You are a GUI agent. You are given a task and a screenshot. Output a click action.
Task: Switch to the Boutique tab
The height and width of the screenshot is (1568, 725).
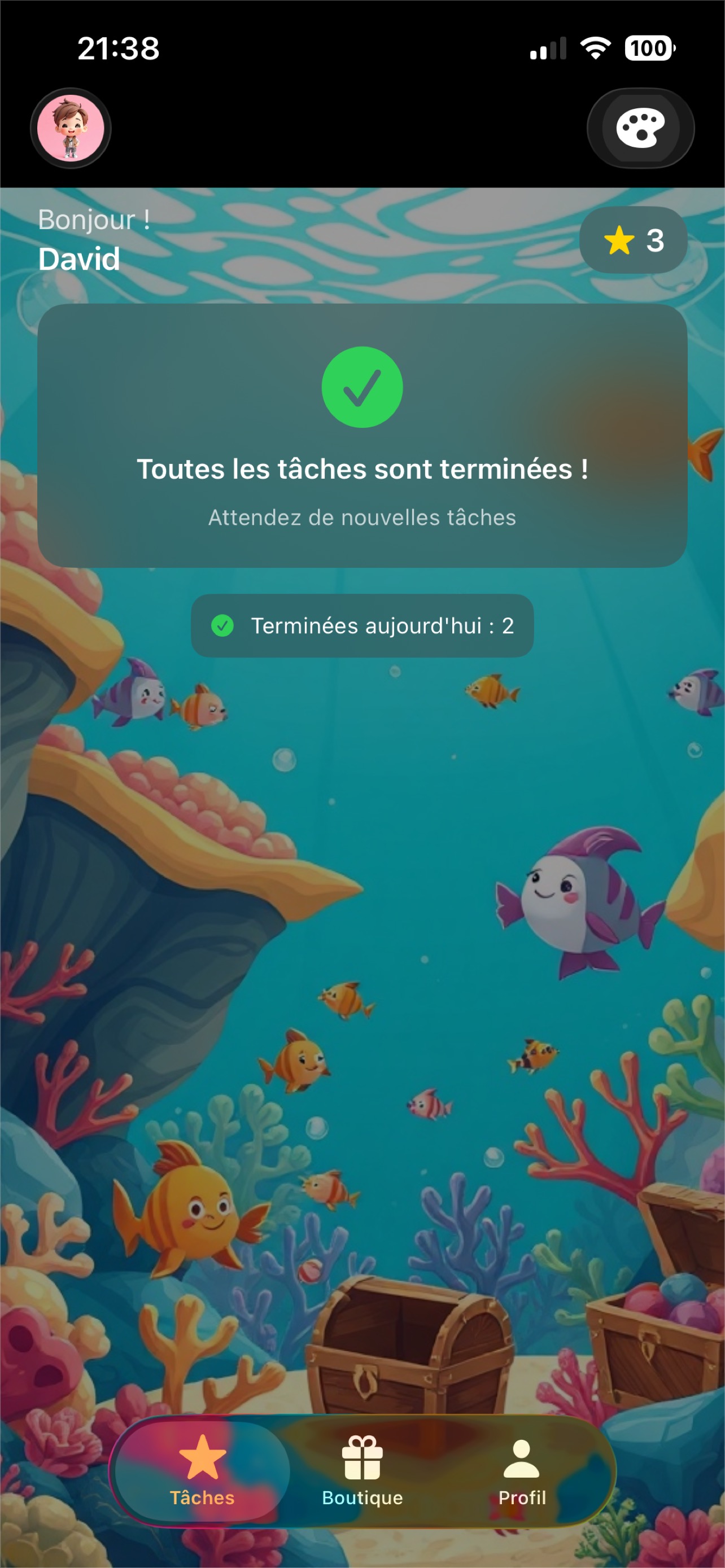point(362,1471)
